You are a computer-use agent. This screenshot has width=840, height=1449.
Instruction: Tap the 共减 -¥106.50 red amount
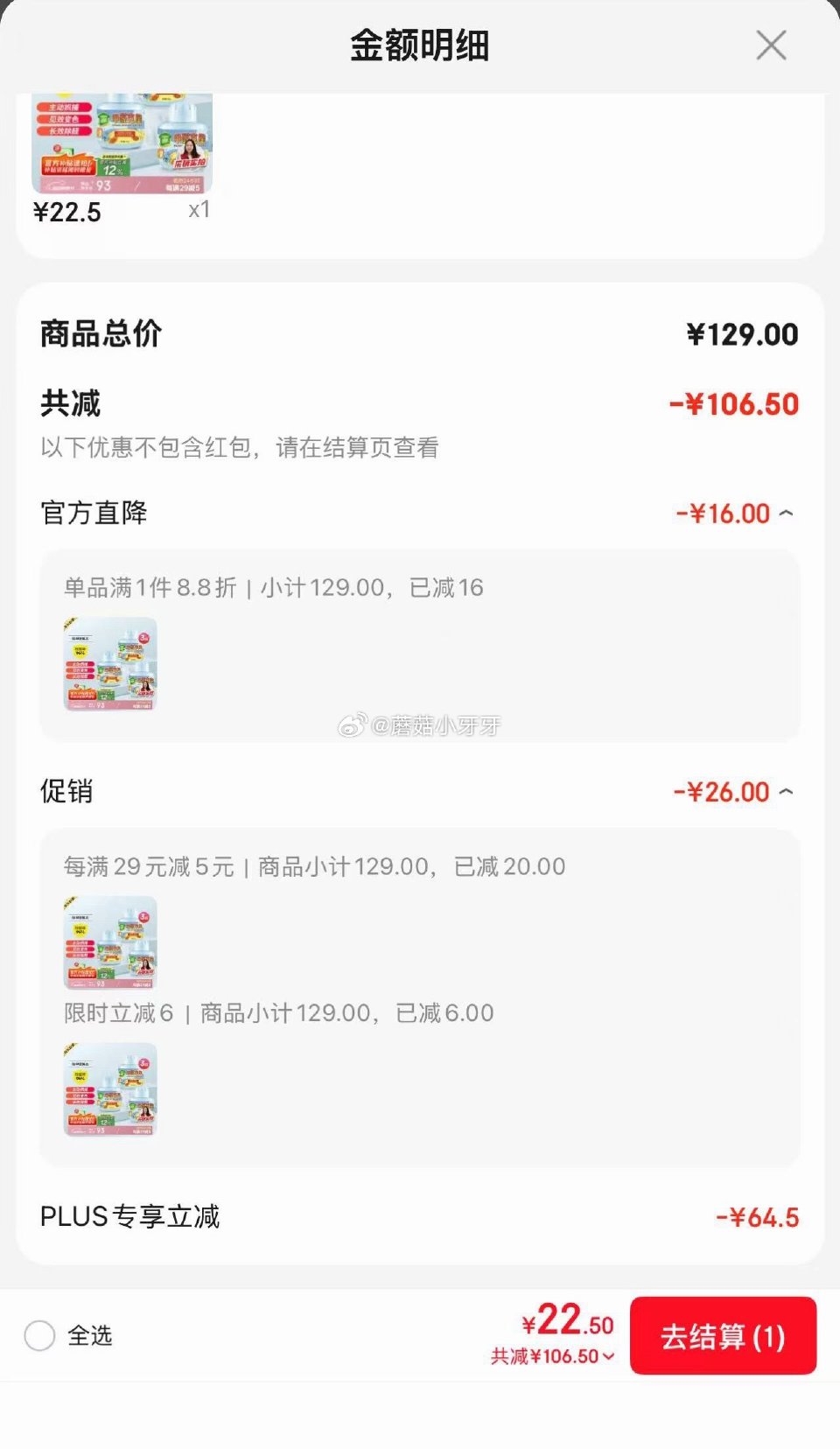point(733,403)
